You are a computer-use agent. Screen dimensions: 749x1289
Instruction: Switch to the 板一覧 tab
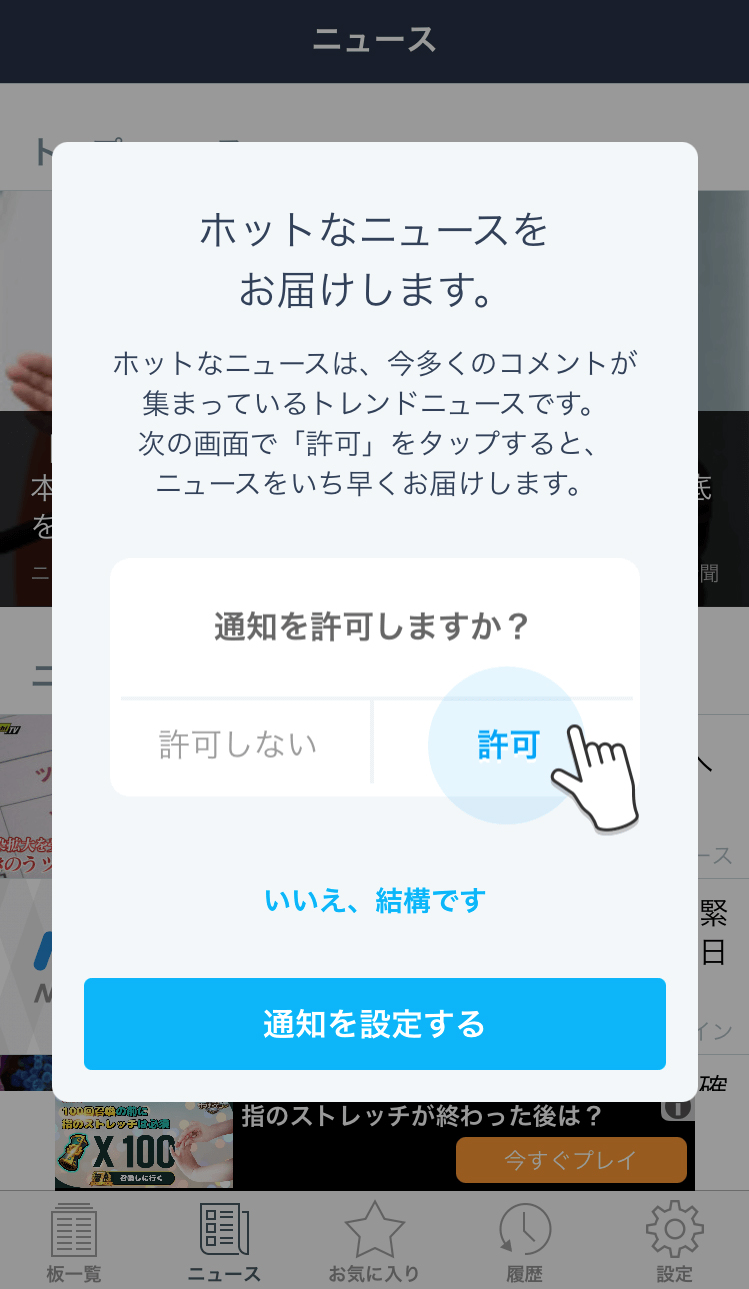[74, 1241]
